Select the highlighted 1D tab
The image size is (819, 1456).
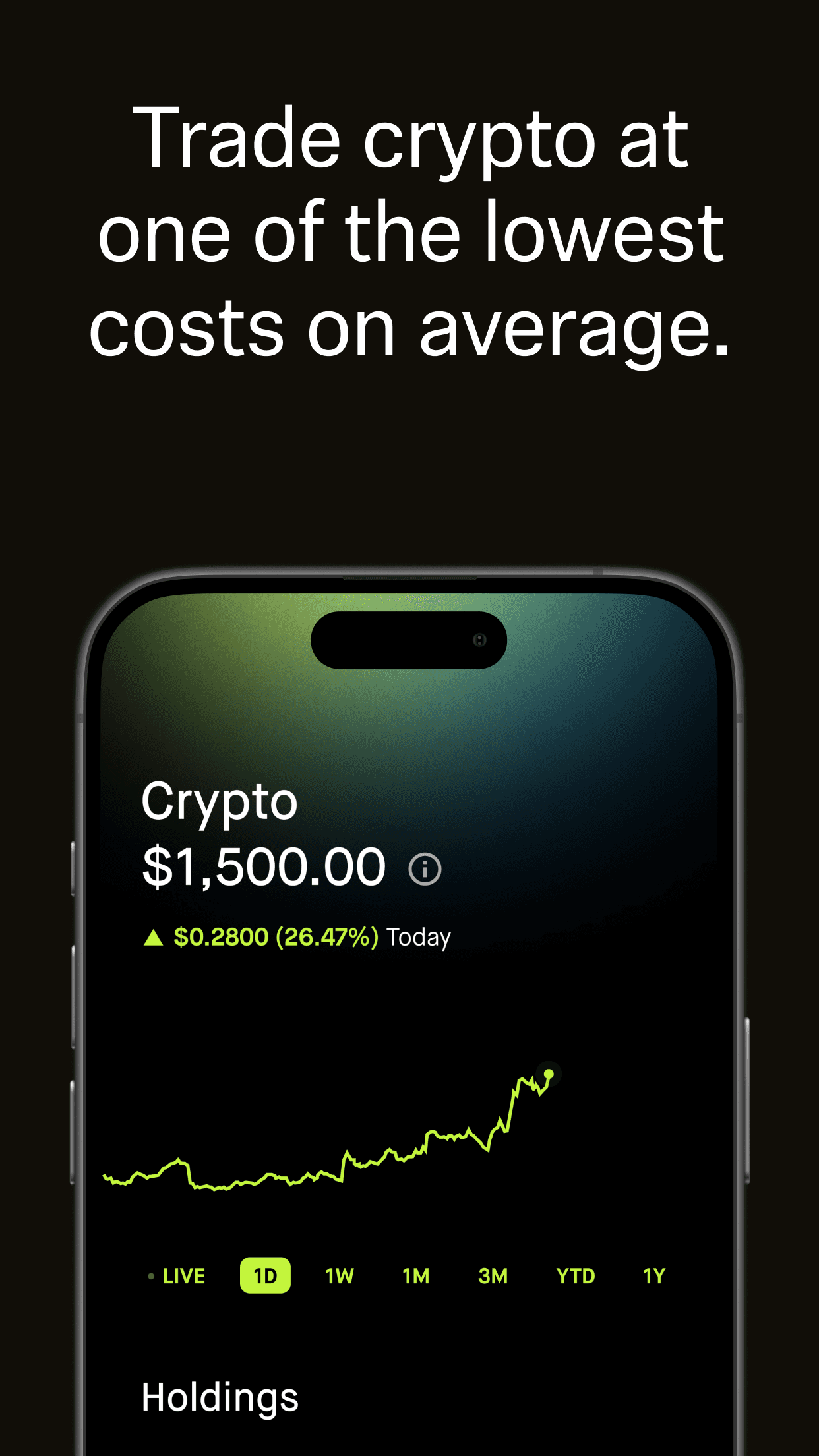(x=264, y=1276)
